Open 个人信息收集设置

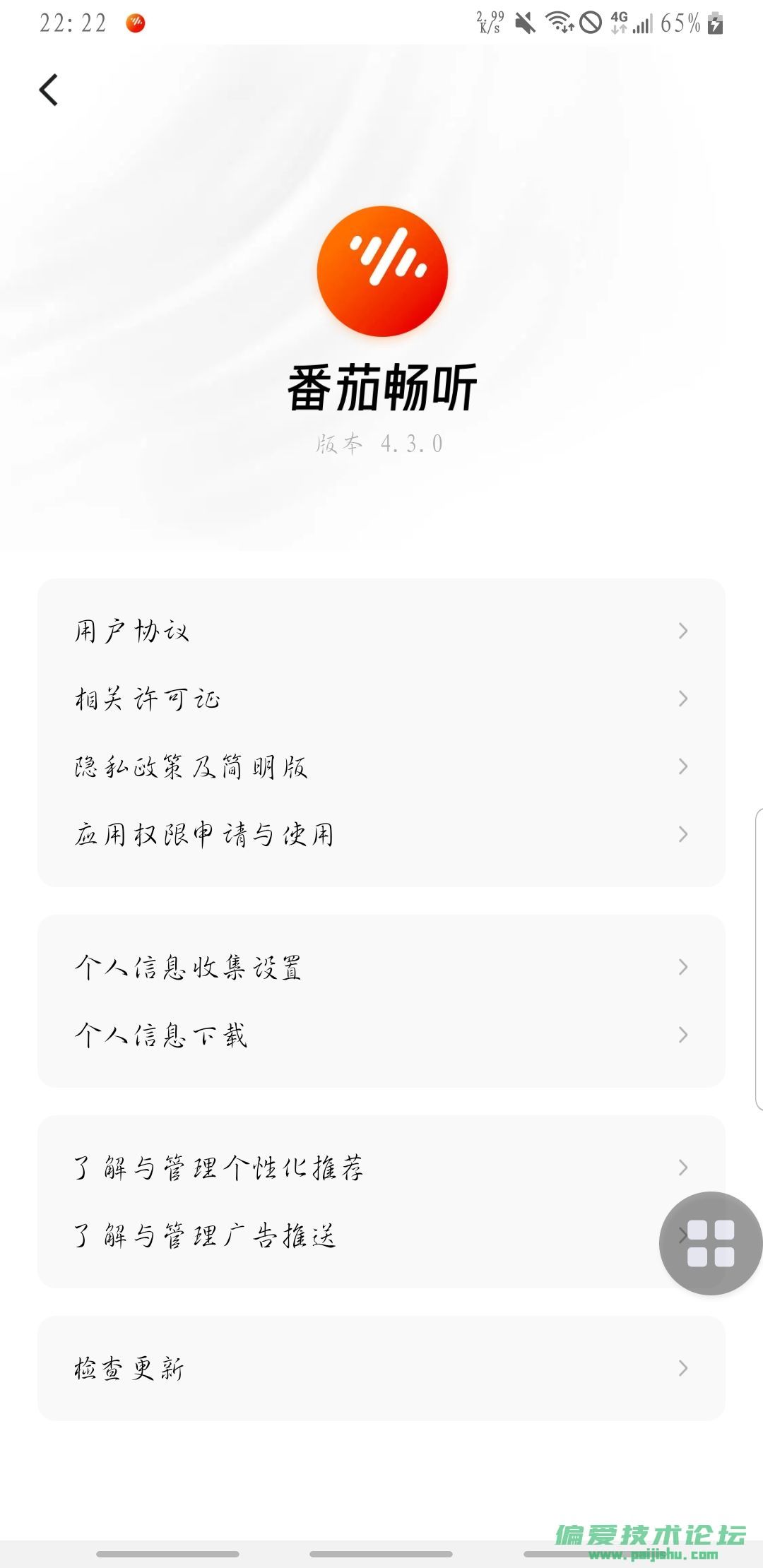click(x=381, y=967)
